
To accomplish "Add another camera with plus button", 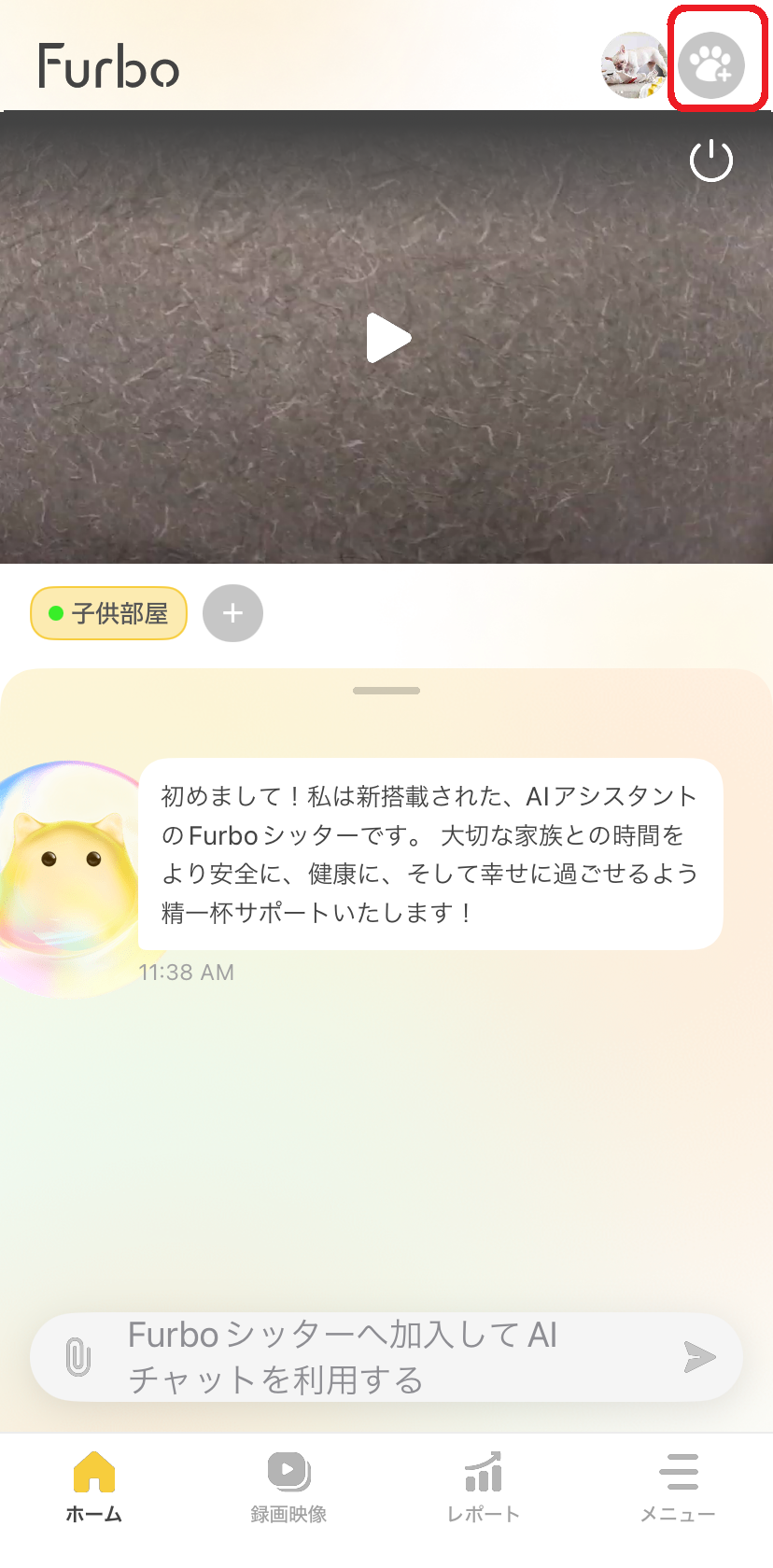I will [232, 613].
